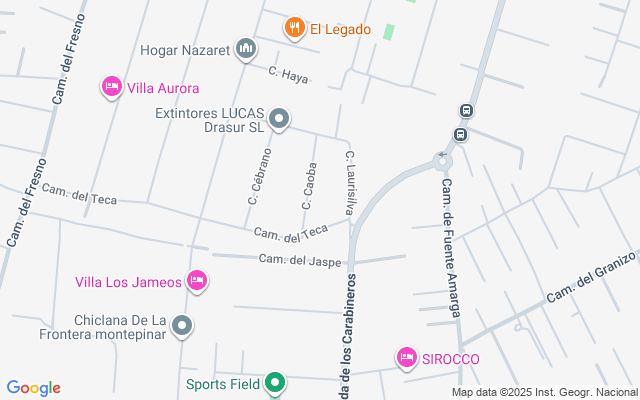
Task: Select the Hogar Nazaret place marker
Action: click(x=246, y=48)
